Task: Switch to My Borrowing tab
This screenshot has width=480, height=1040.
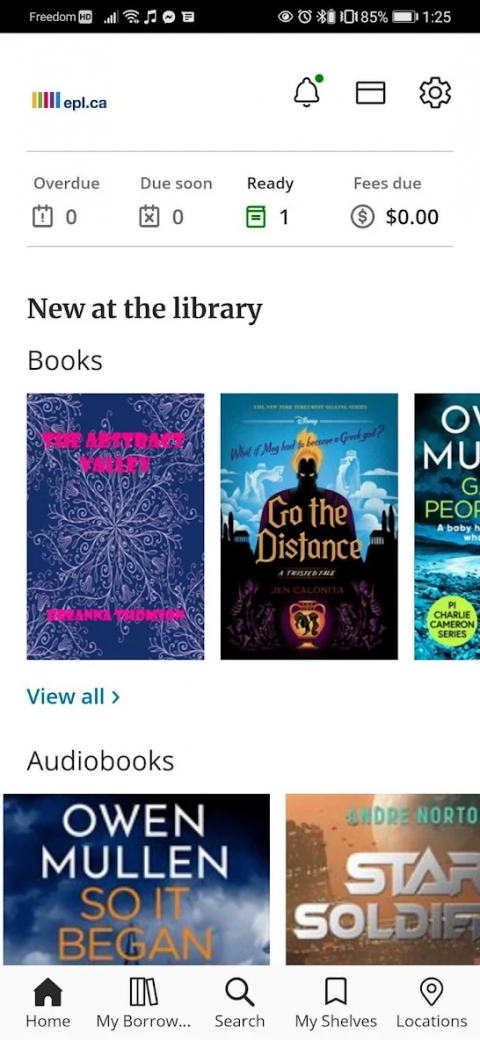Action: pyautogui.click(x=144, y=1004)
